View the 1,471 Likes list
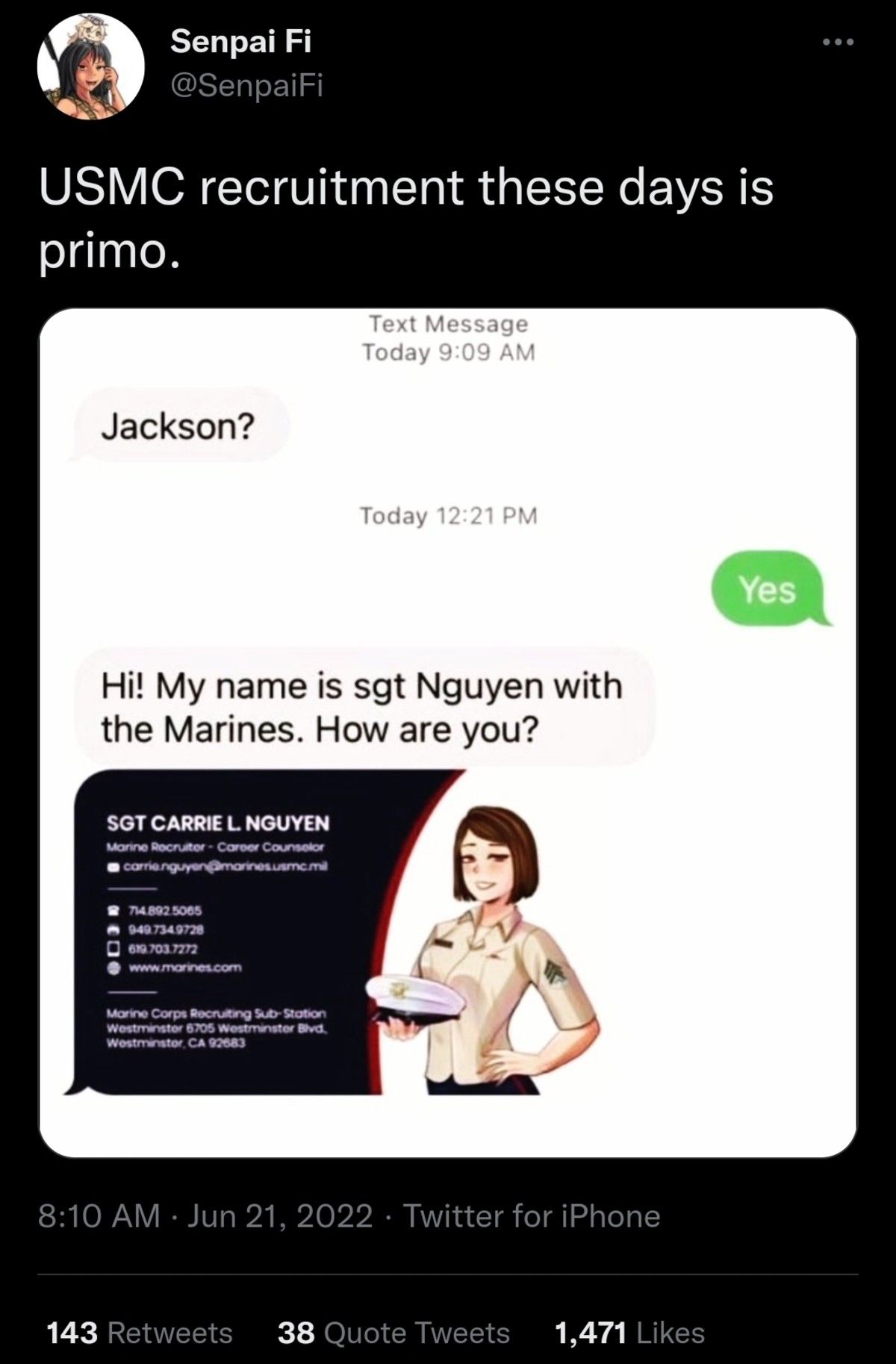This screenshot has height=1364, width=896. [x=629, y=1333]
